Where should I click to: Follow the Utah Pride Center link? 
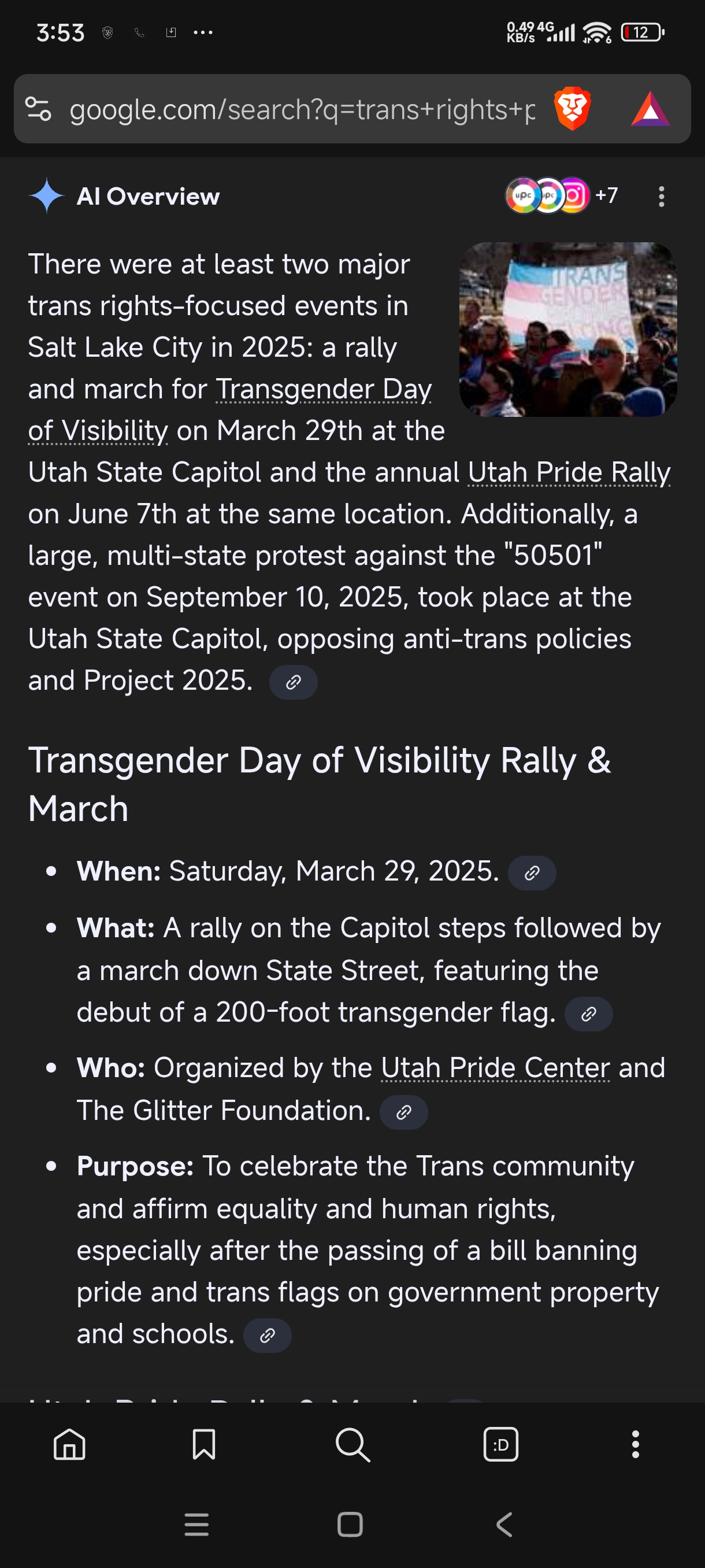(495, 1068)
